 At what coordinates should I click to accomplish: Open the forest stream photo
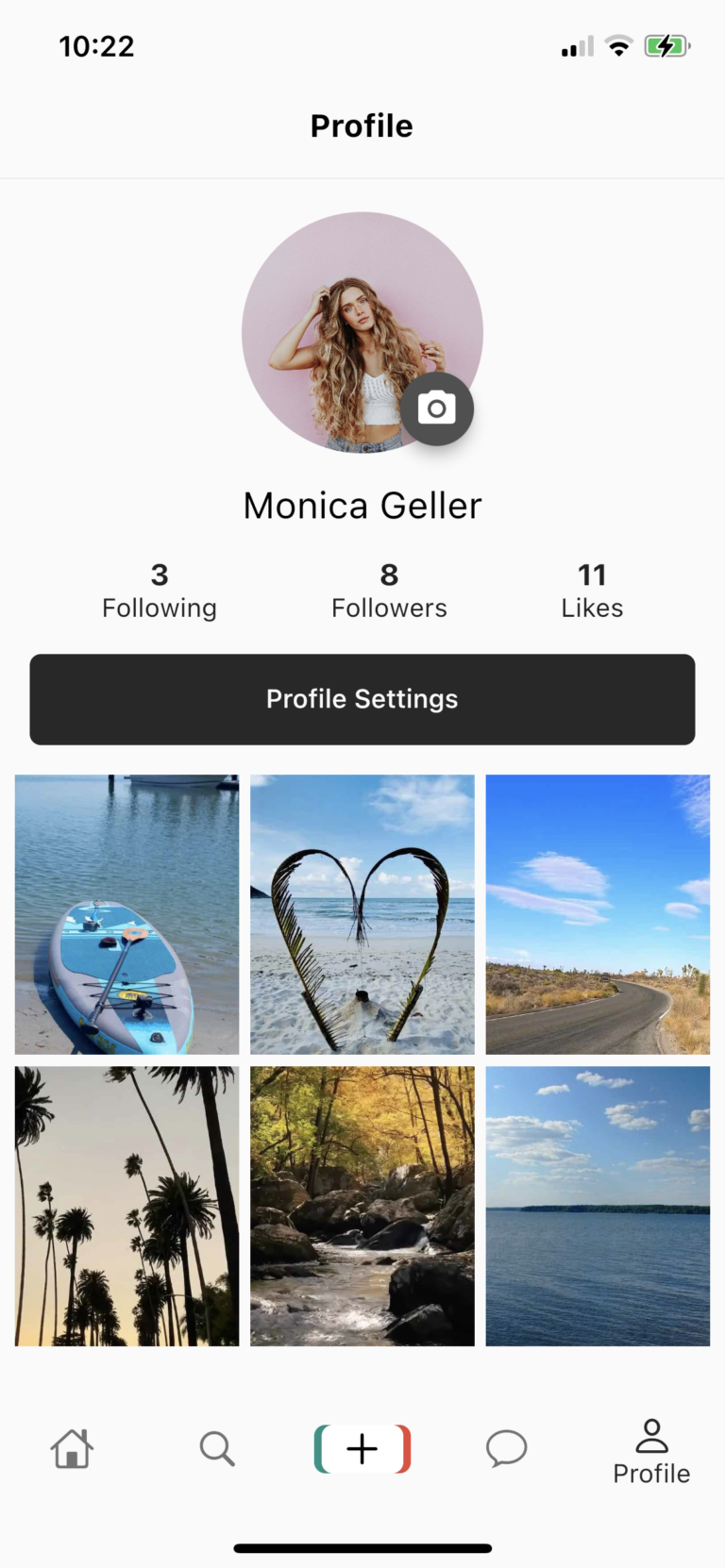(x=362, y=1206)
